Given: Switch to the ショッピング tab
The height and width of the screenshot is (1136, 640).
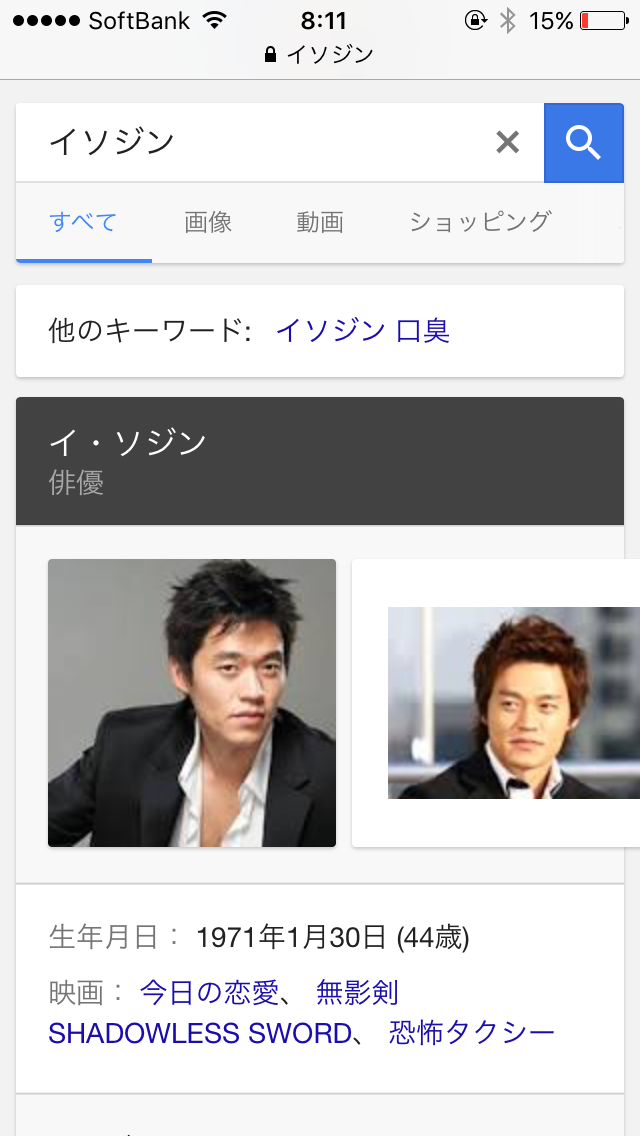Looking at the screenshot, I should [480, 222].
